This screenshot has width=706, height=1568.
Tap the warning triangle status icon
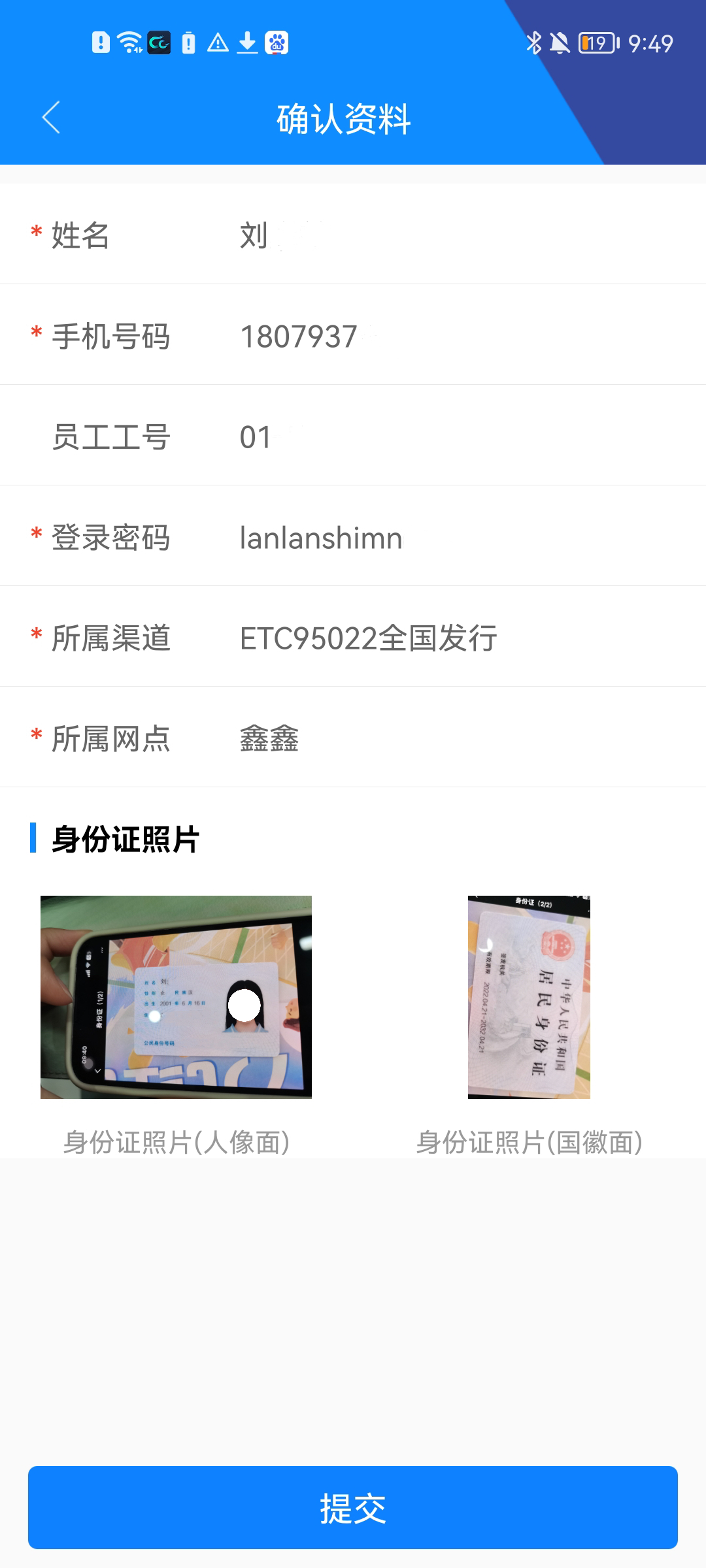pos(218,42)
